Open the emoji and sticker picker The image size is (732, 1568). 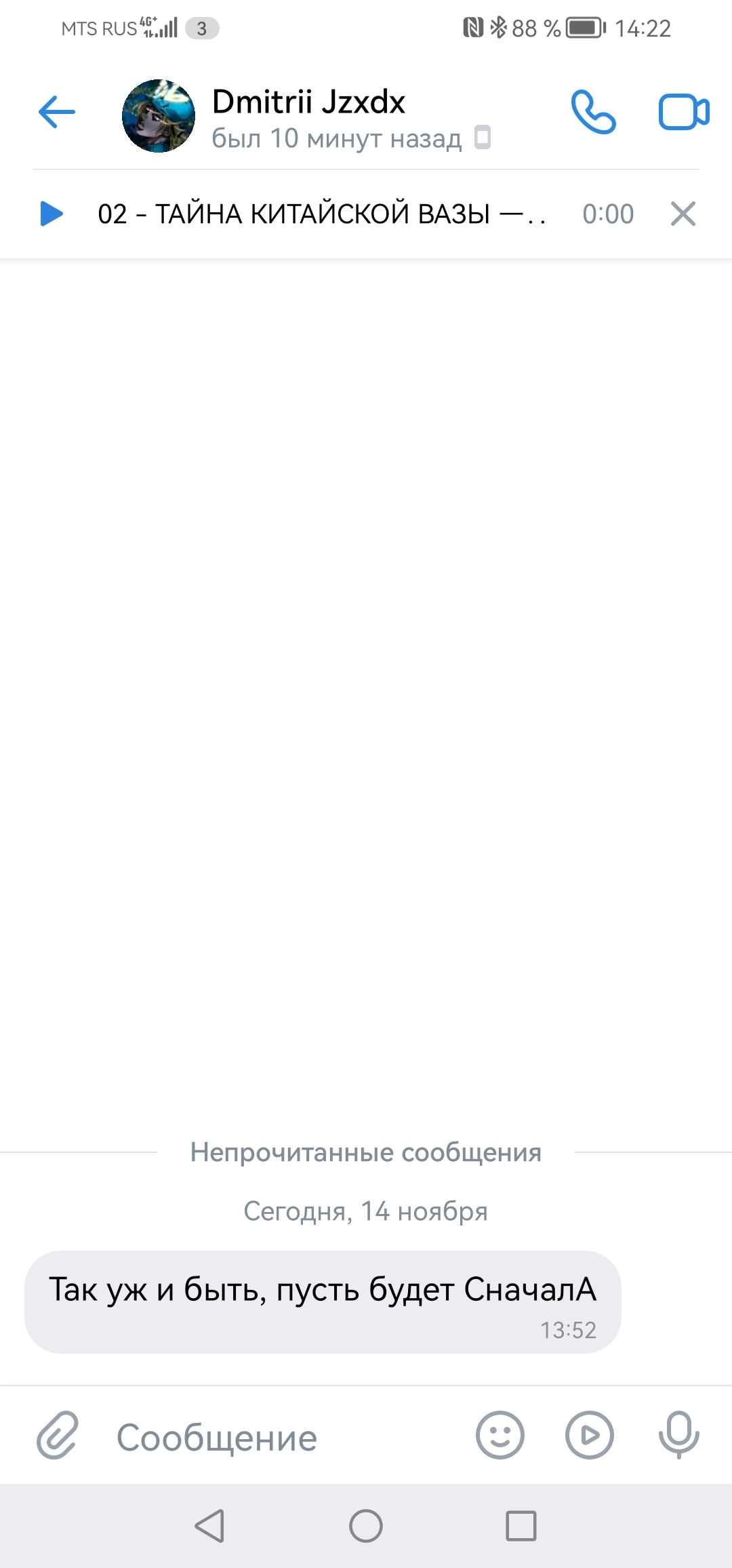coord(500,1434)
